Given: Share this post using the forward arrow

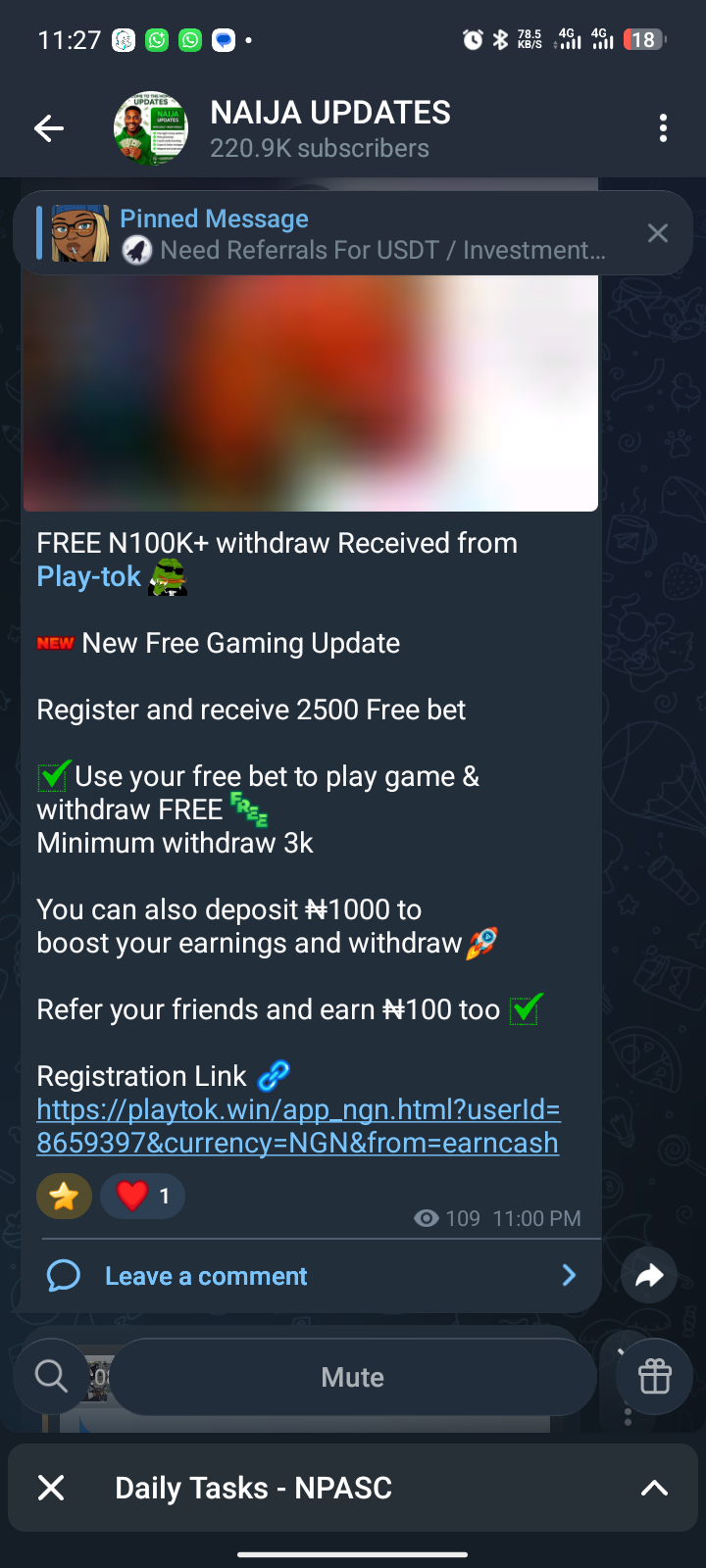Looking at the screenshot, I should tap(649, 1275).
